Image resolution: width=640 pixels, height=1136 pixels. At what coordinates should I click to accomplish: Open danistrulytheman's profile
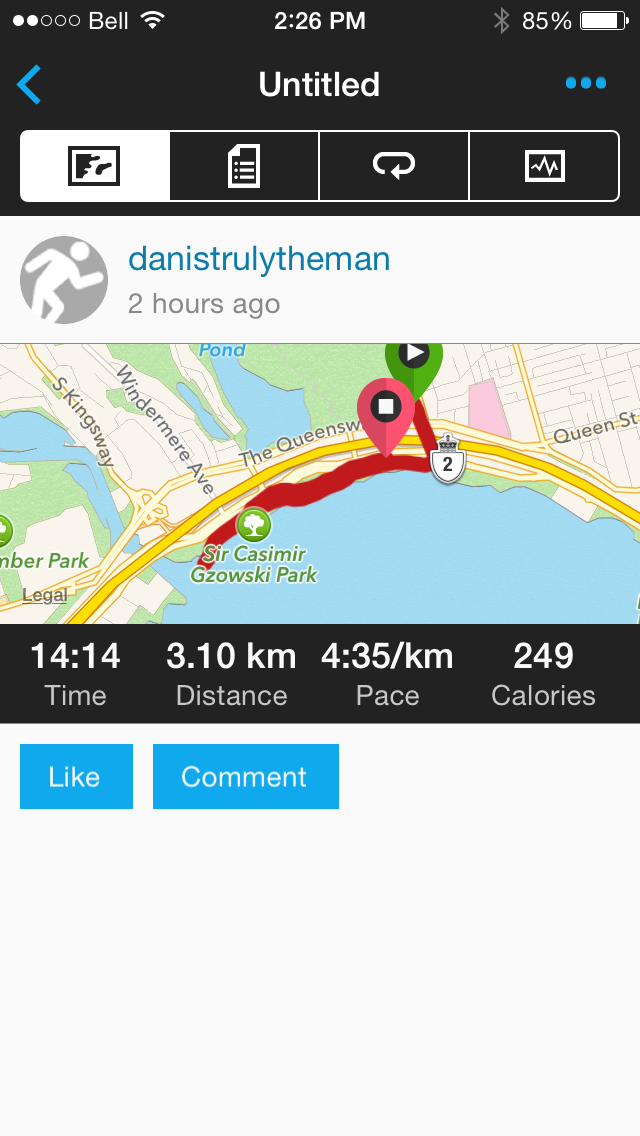coord(259,259)
